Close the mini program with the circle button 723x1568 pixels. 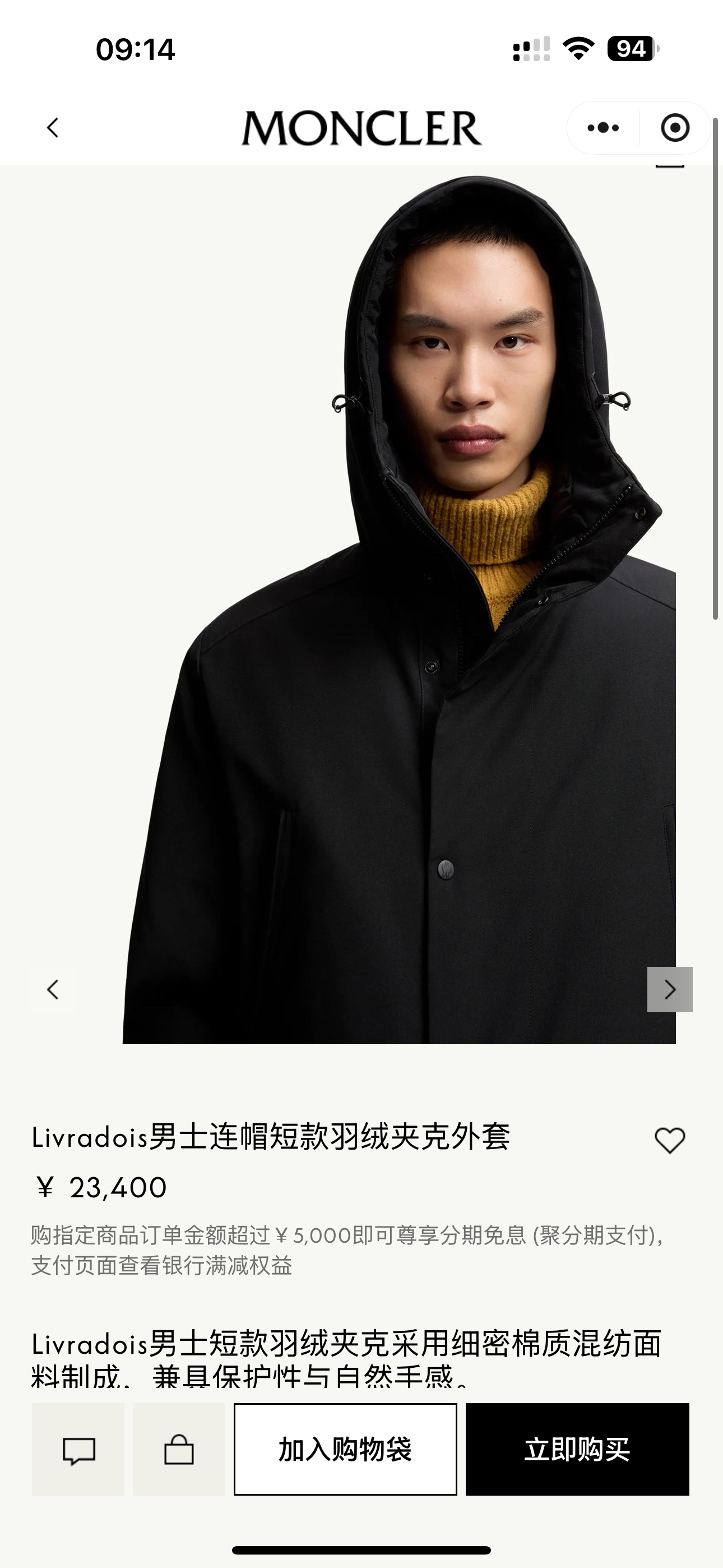[x=675, y=128]
